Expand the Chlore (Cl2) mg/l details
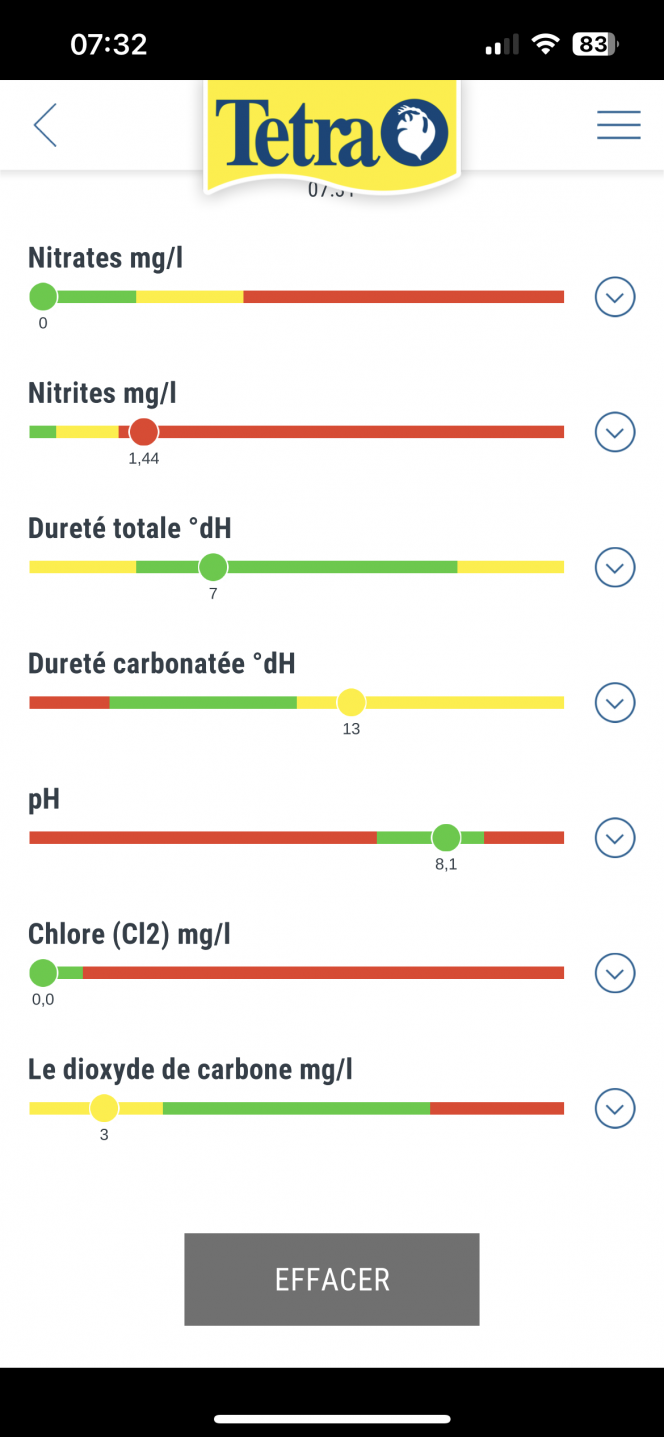The image size is (664, 1437). click(x=615, y=972)
